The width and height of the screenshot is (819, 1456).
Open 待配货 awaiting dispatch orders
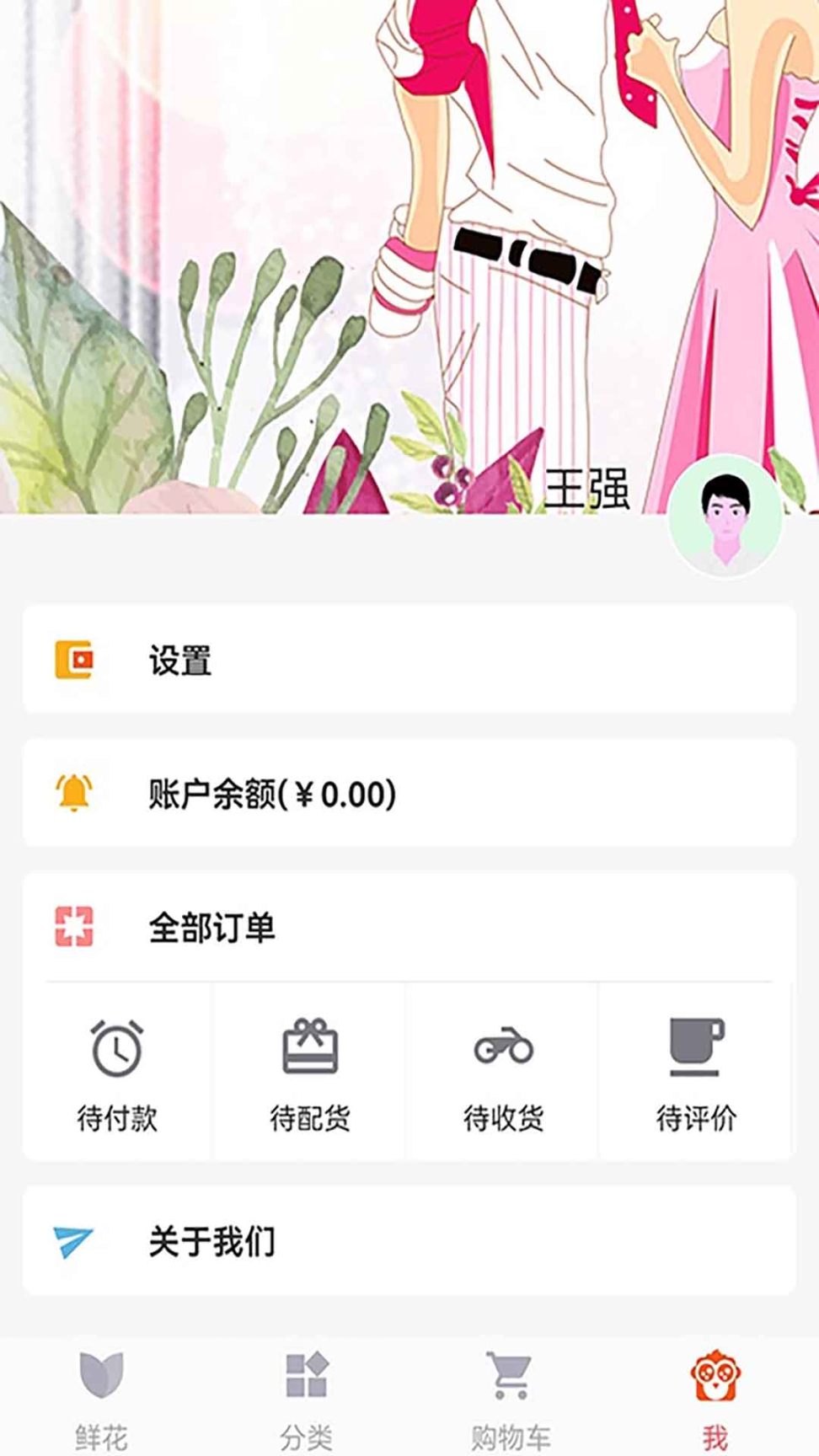[x=309, y=1072]
